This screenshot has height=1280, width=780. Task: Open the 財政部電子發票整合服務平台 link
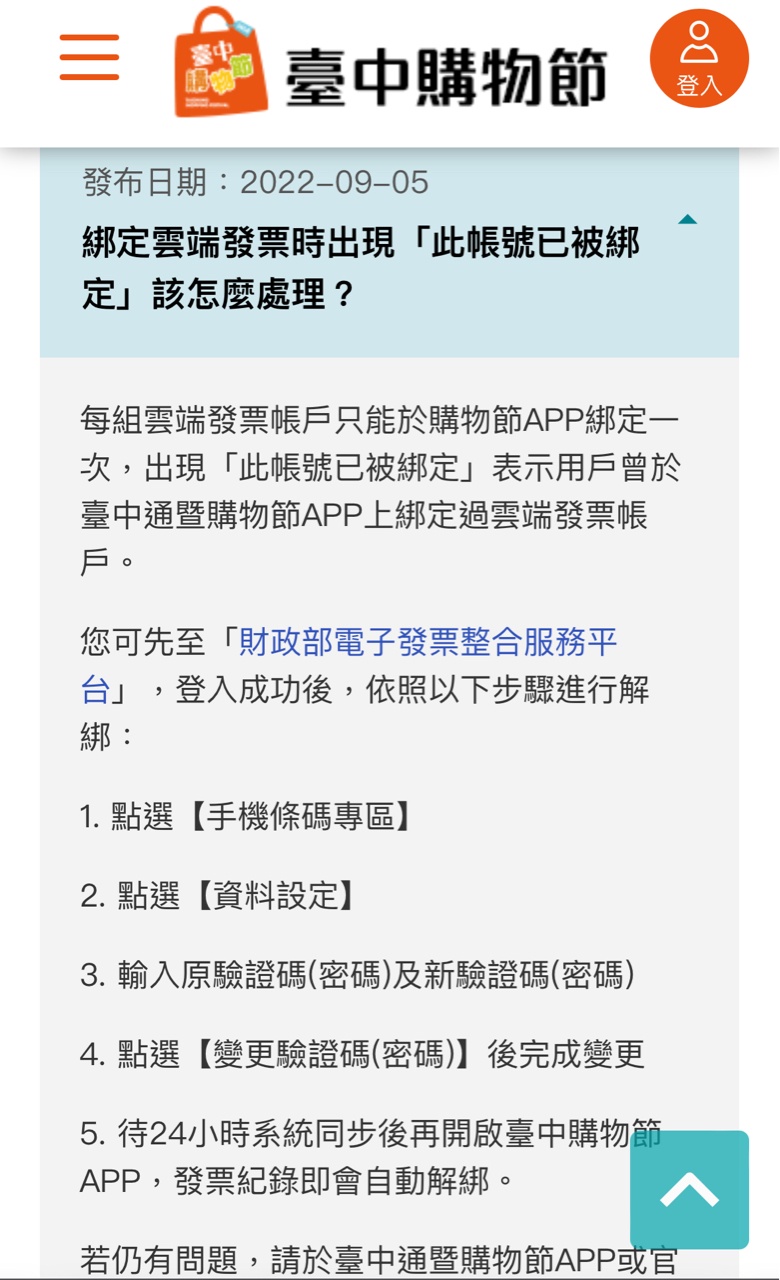[x=428, y=642]
